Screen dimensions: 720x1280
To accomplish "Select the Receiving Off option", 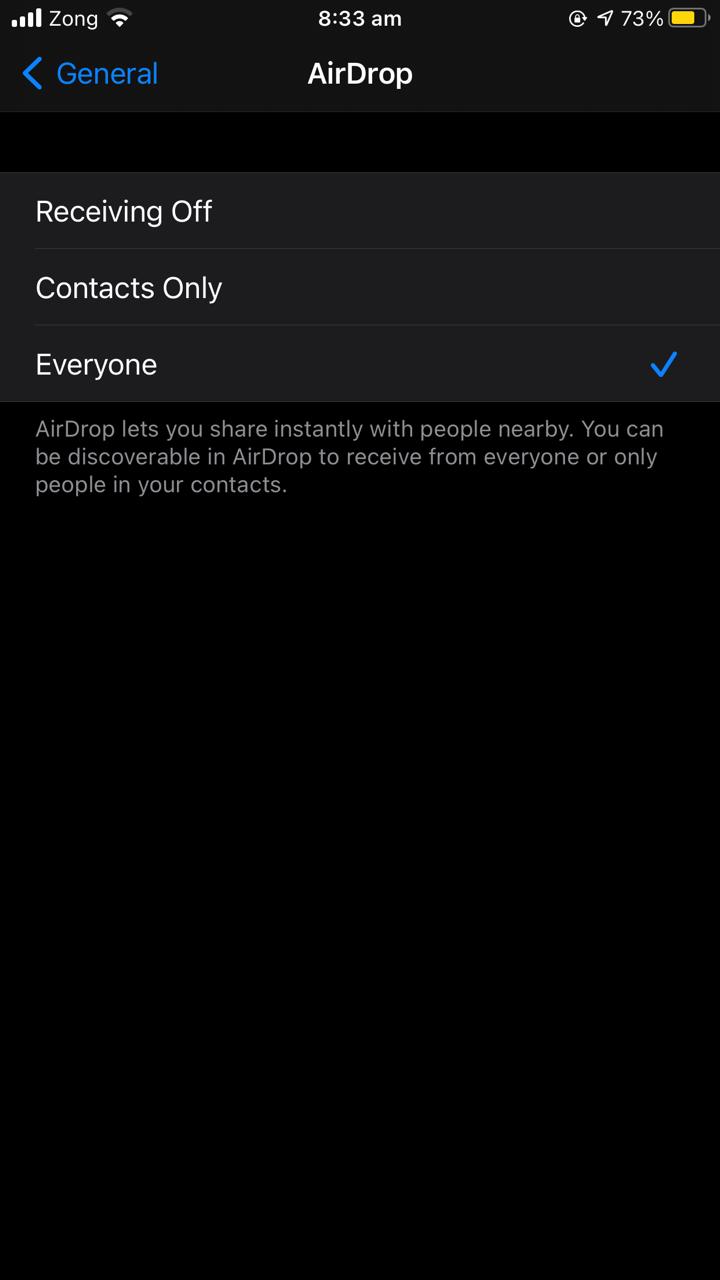I will pyautogui.click(x=360, y=211).
